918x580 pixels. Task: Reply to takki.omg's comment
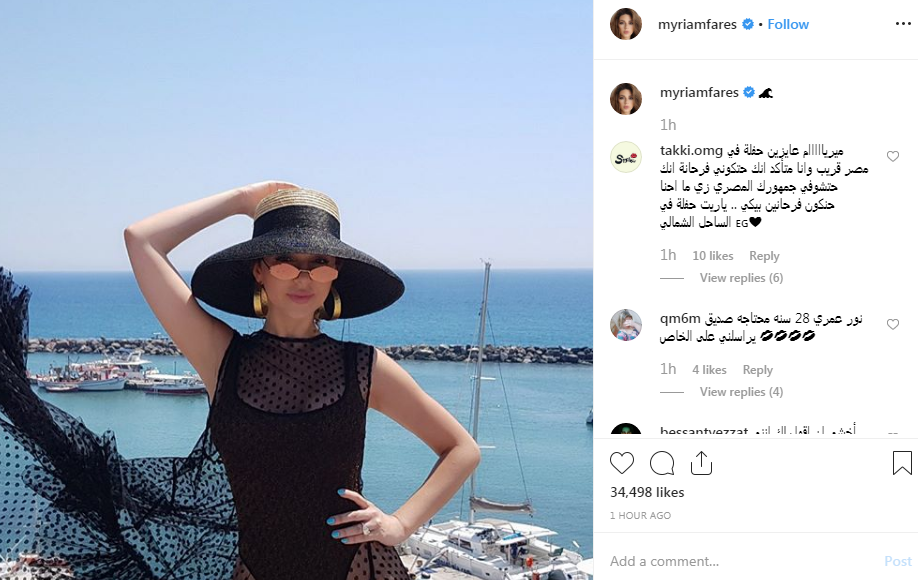point(764,255)
